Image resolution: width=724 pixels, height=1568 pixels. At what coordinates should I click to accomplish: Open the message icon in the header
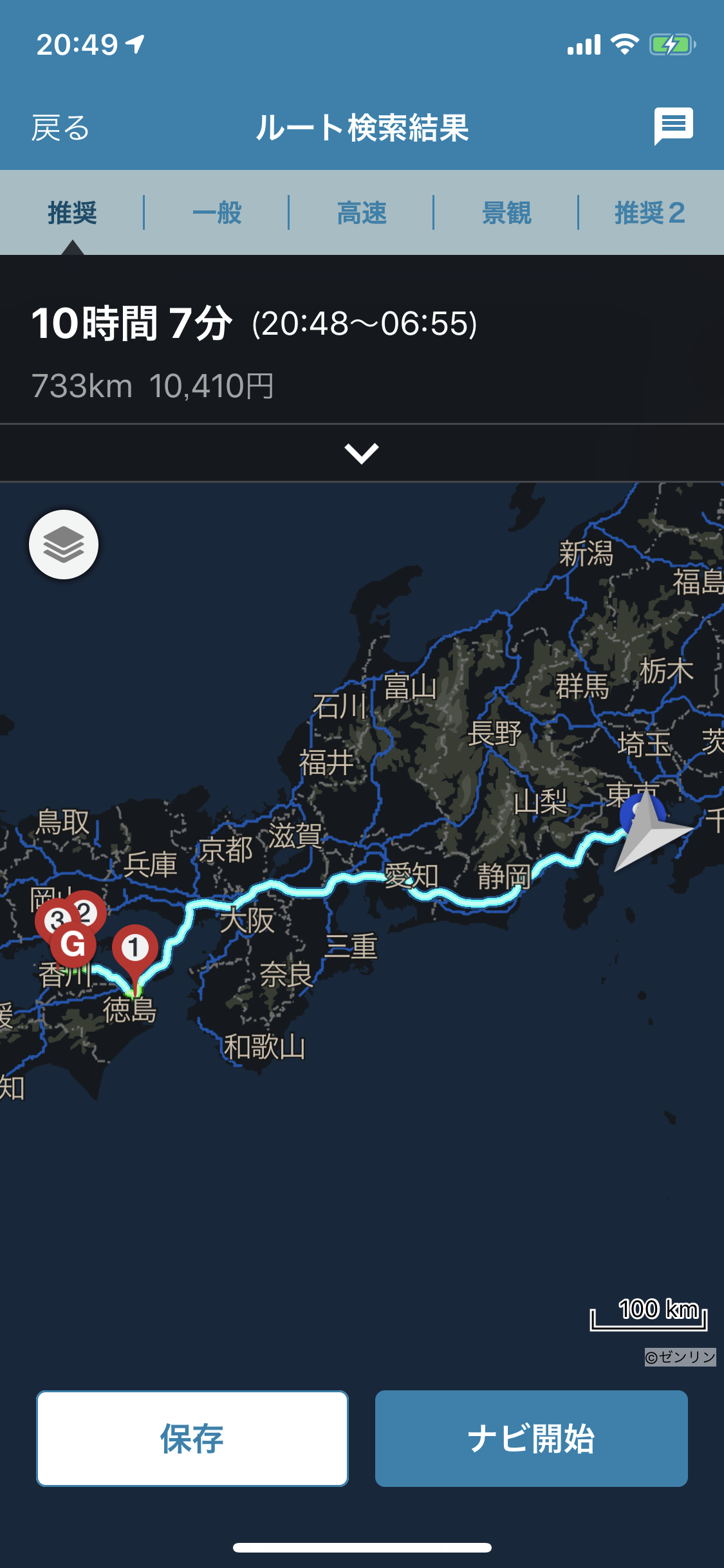pos(673,125)
